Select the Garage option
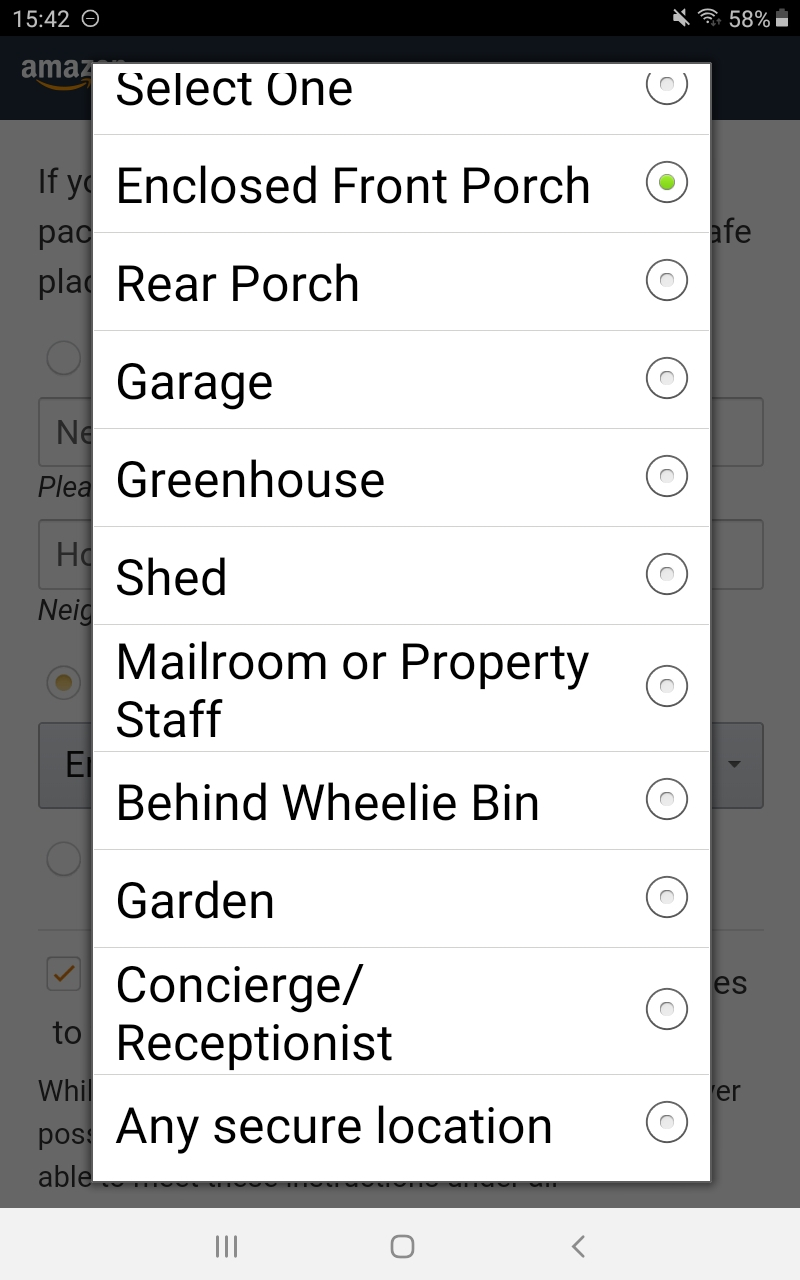Viewport: 800px width, 1280px height. (x=400, y=381)
